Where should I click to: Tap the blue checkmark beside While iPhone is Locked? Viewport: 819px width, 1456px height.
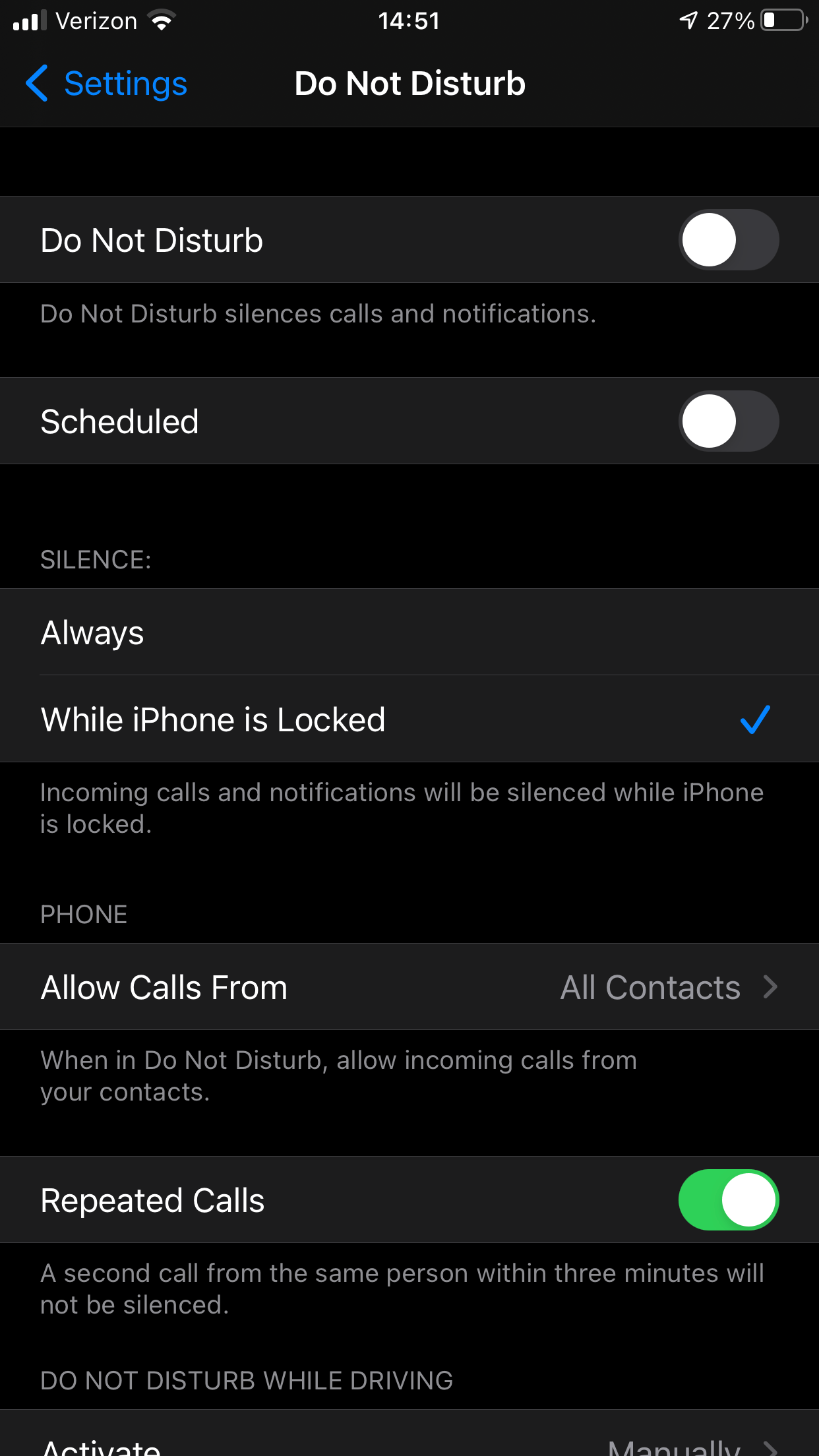(x=756, y=720)
